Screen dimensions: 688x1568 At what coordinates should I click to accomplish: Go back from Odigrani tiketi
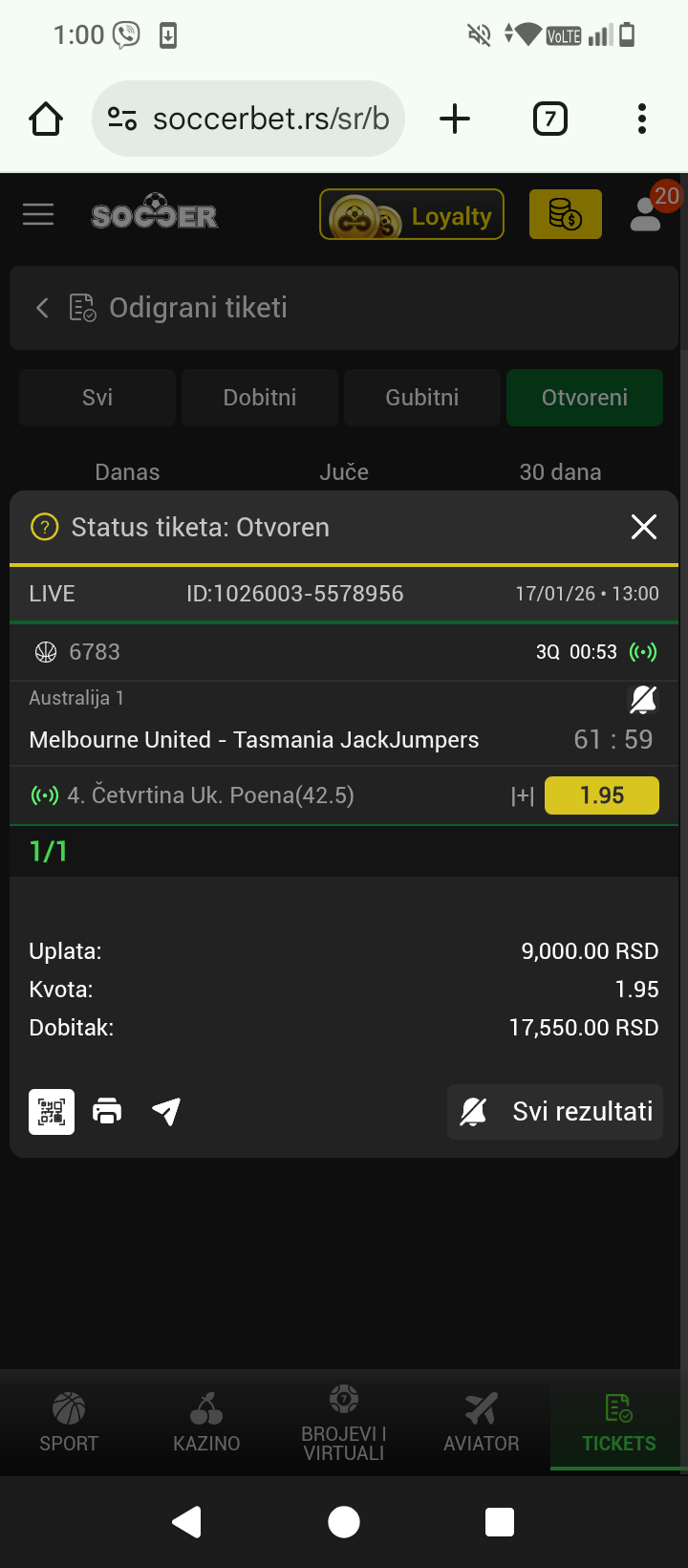[x=42, y=308]
